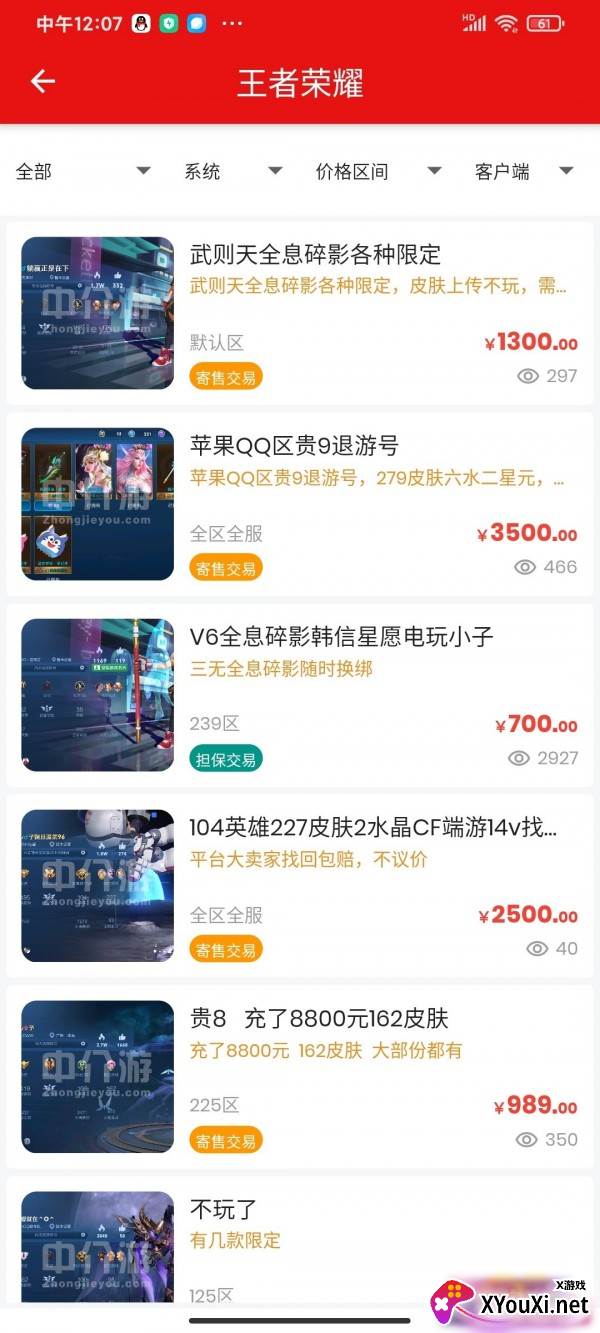
Task: Go back using the top-left arrow
Action: pyautogui.click(x=42, y=82)
